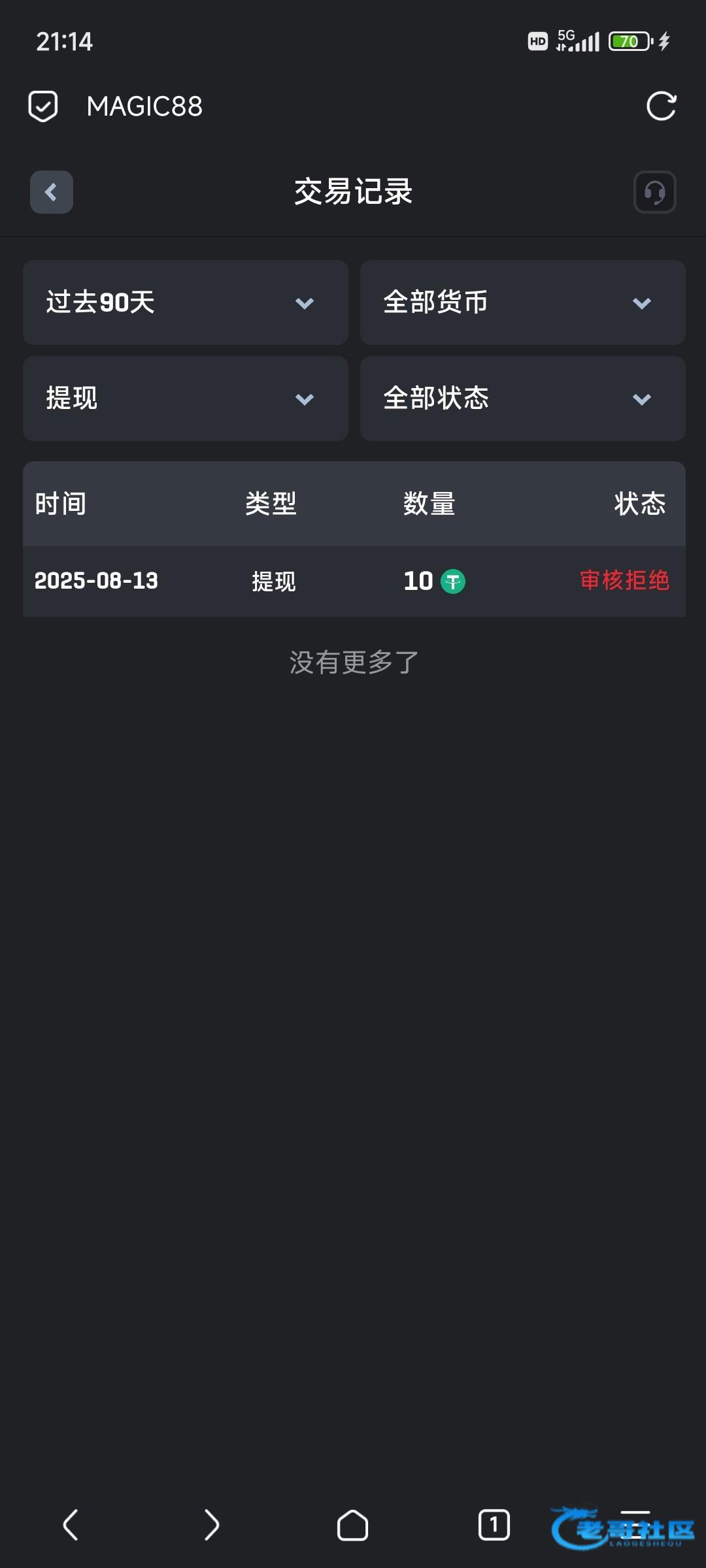Tap the site security shield icon
The width and height of the screenshot is (706, 1568).
pos(43,106)
